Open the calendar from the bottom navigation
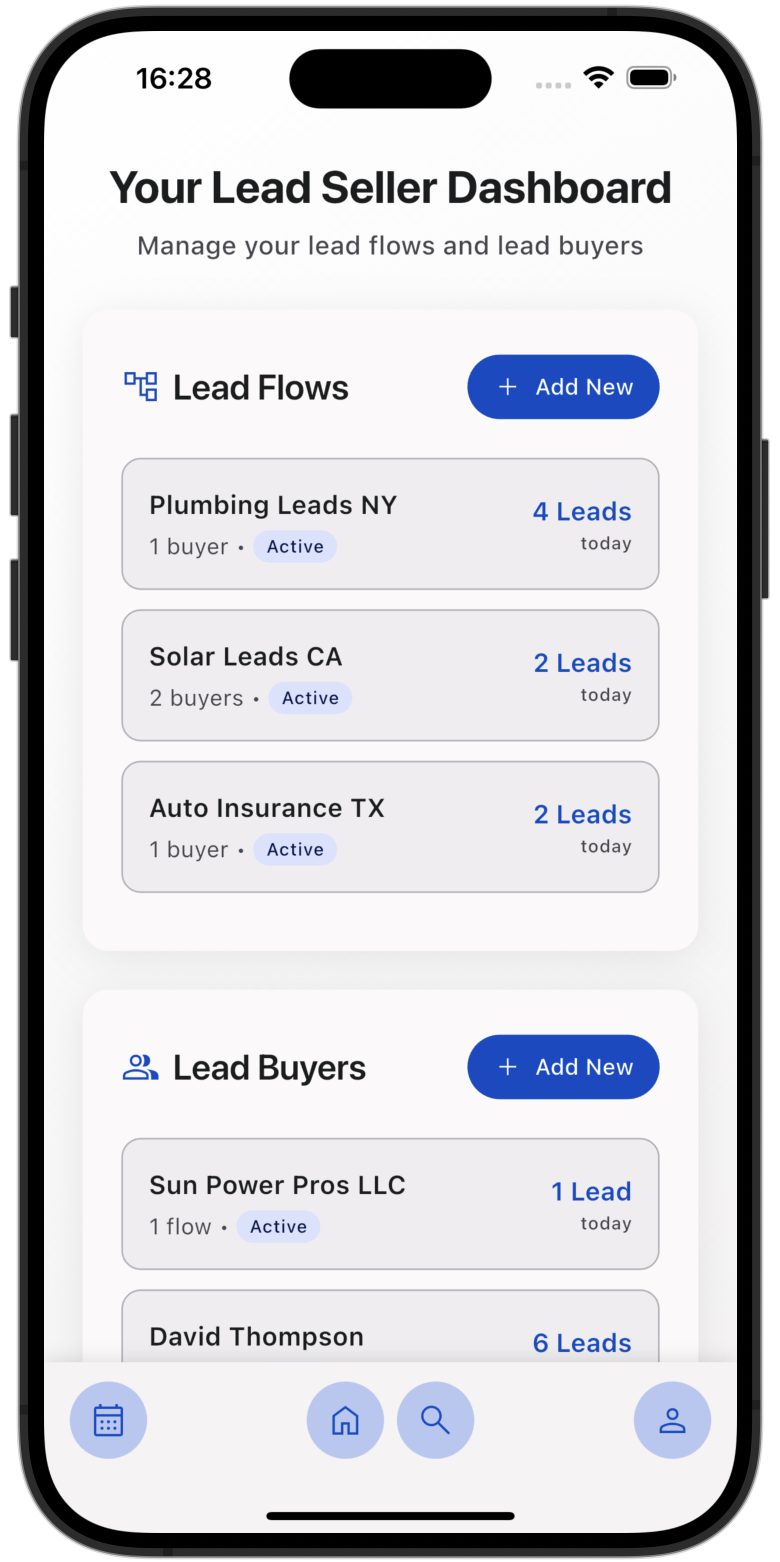 coord(108,1419)
